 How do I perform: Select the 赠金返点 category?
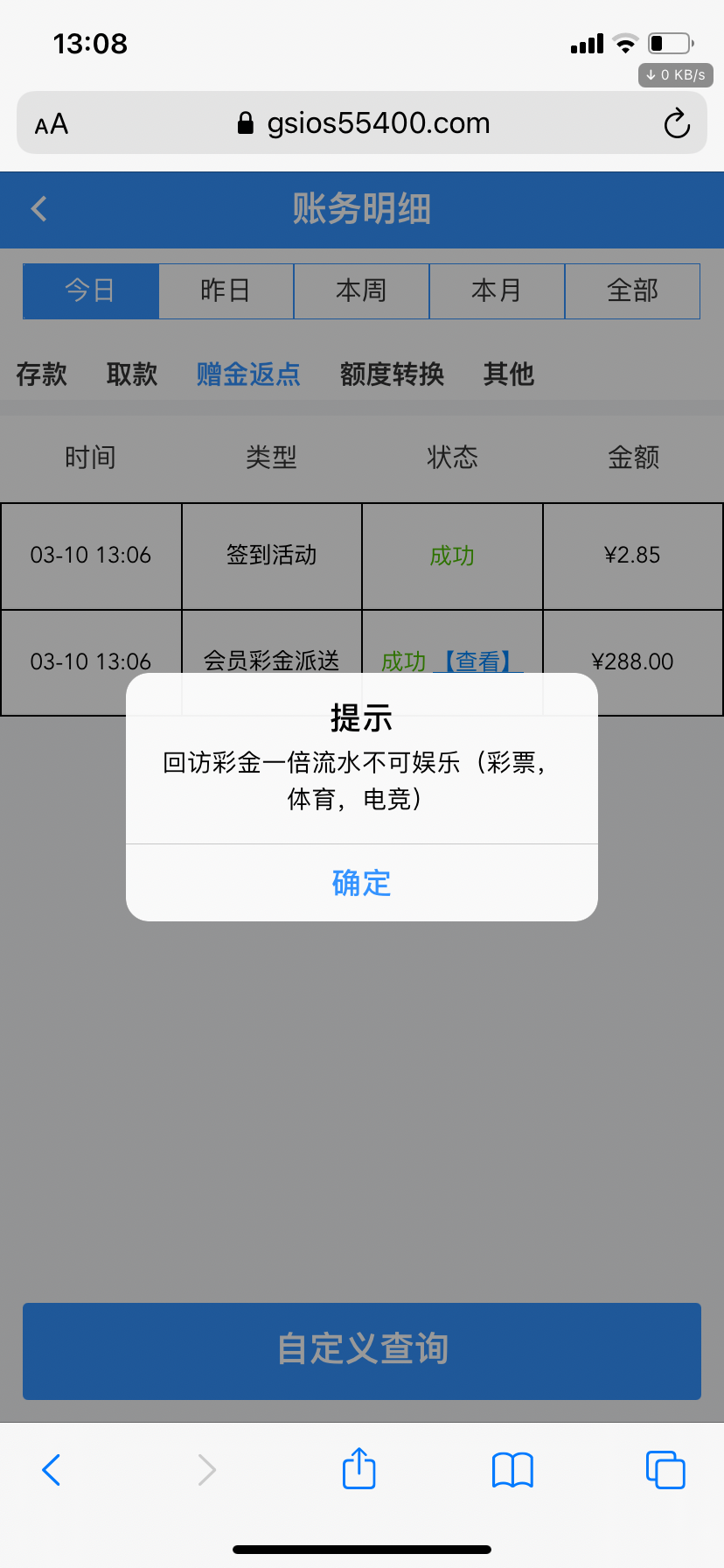[x=248, y=374]
